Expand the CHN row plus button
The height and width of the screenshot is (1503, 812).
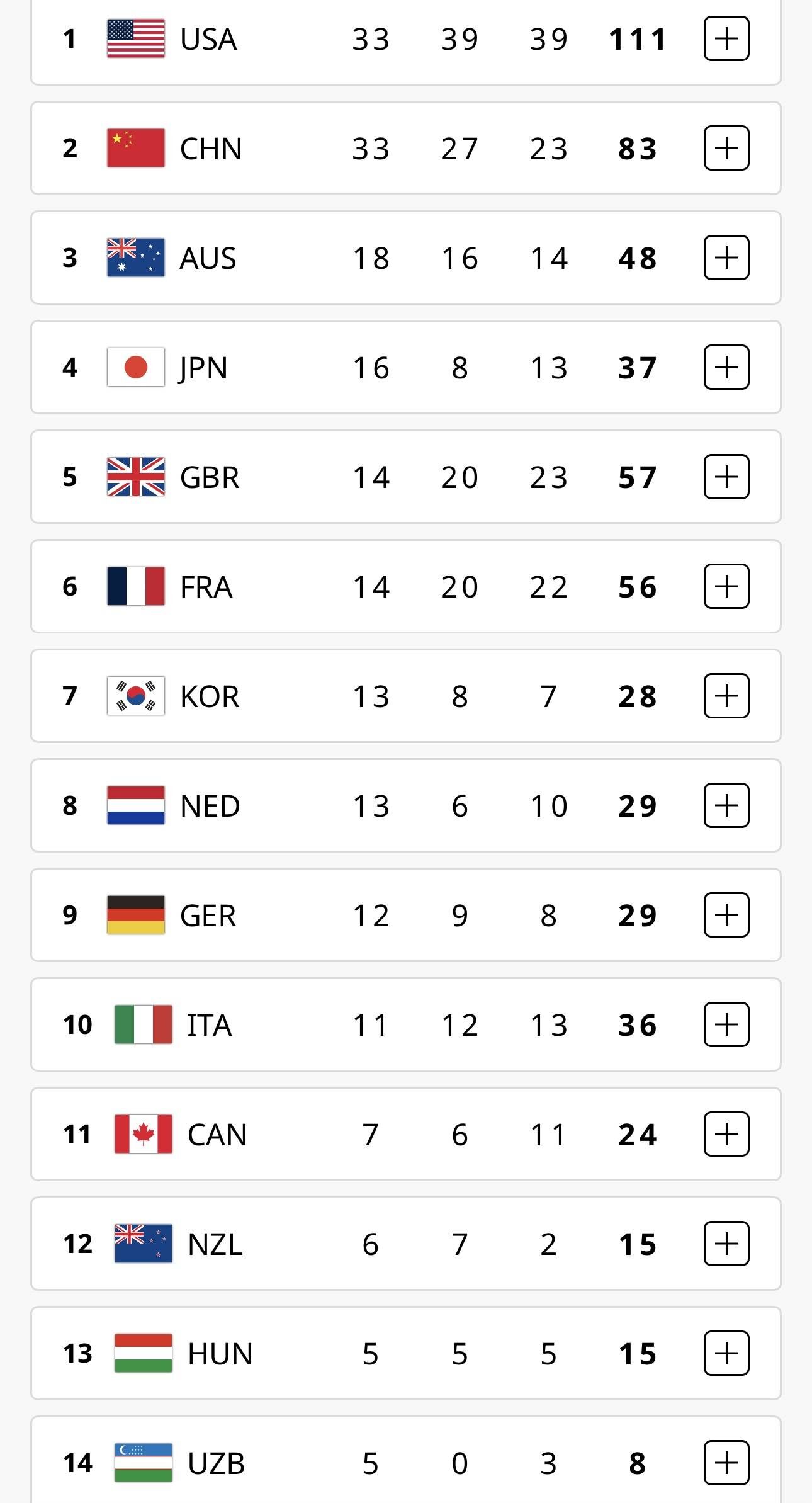pyautogui.click(x=726, y=149)
